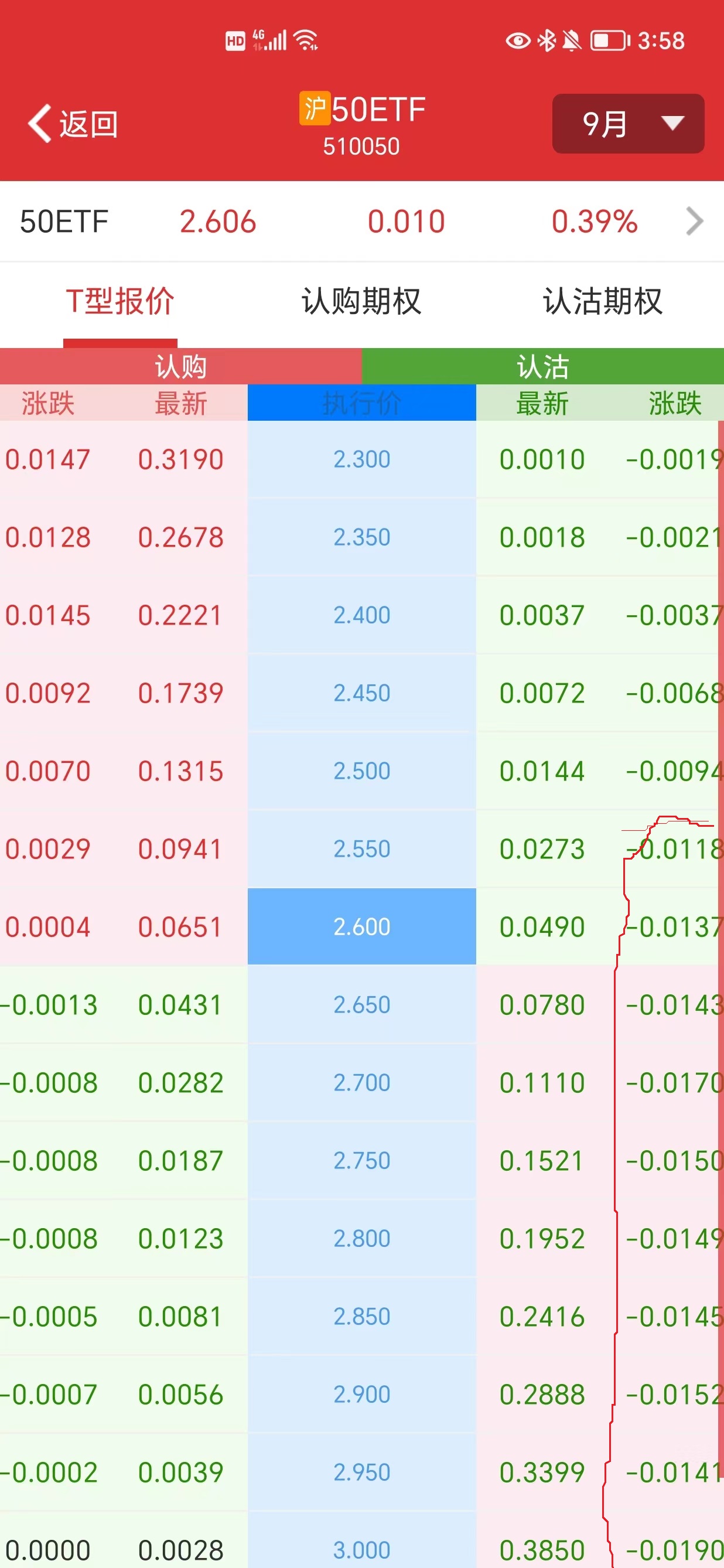Image resolution: width=724 pixels, height=1568 pixels.
Task: Open the call option priced 0.0123
Action: pyautogui.click(x=180, y=1239)
